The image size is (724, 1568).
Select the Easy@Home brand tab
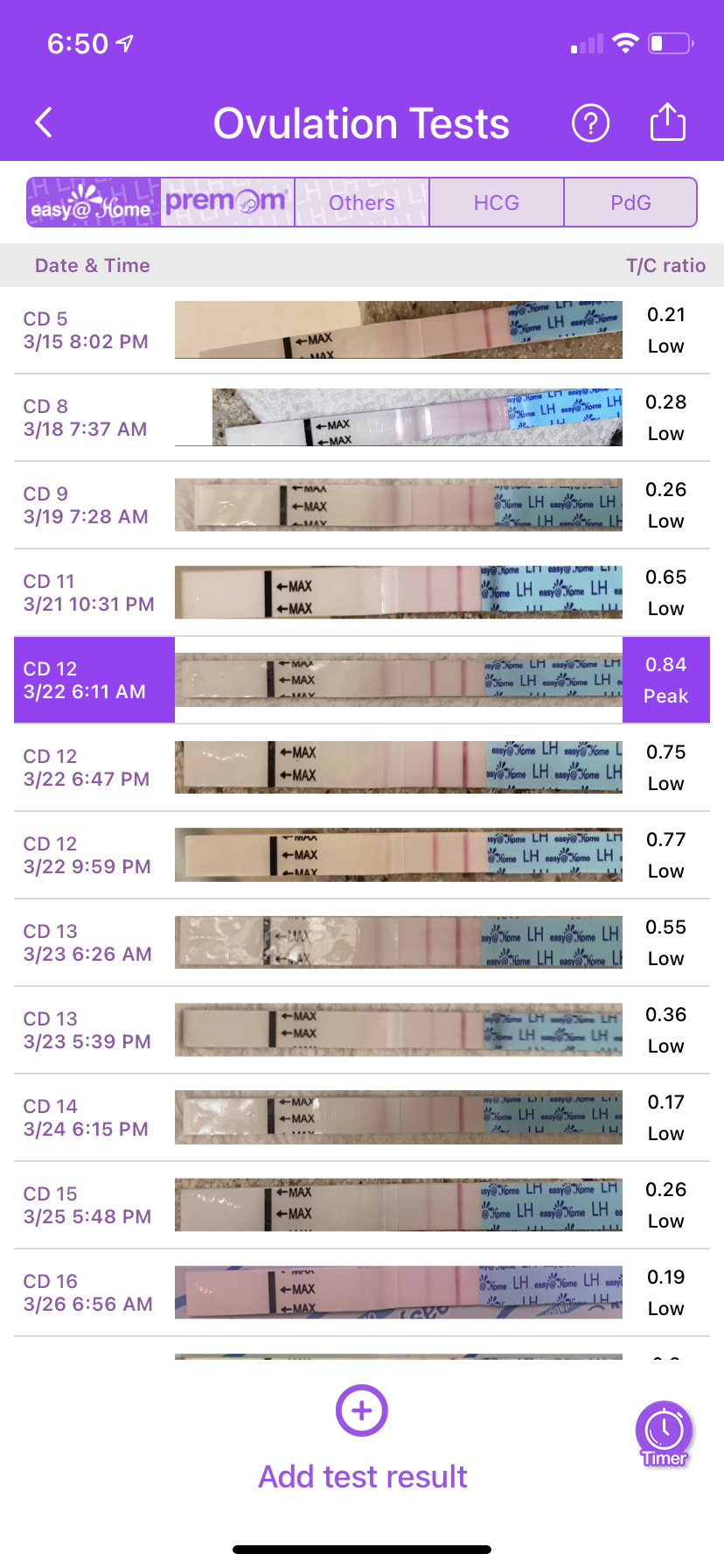tap(94, 202)
